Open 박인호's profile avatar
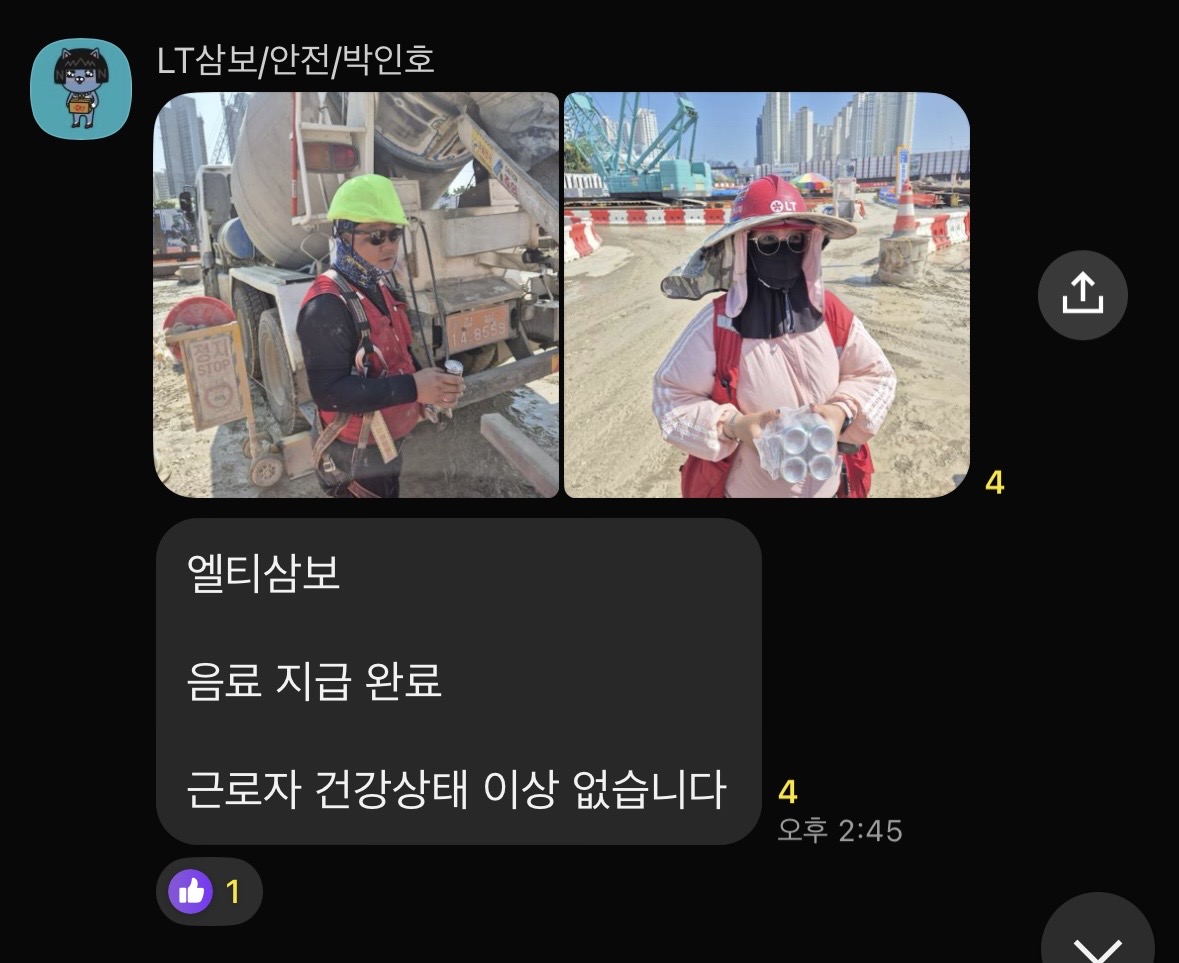The image size is (1179, 963). [81, 89]
